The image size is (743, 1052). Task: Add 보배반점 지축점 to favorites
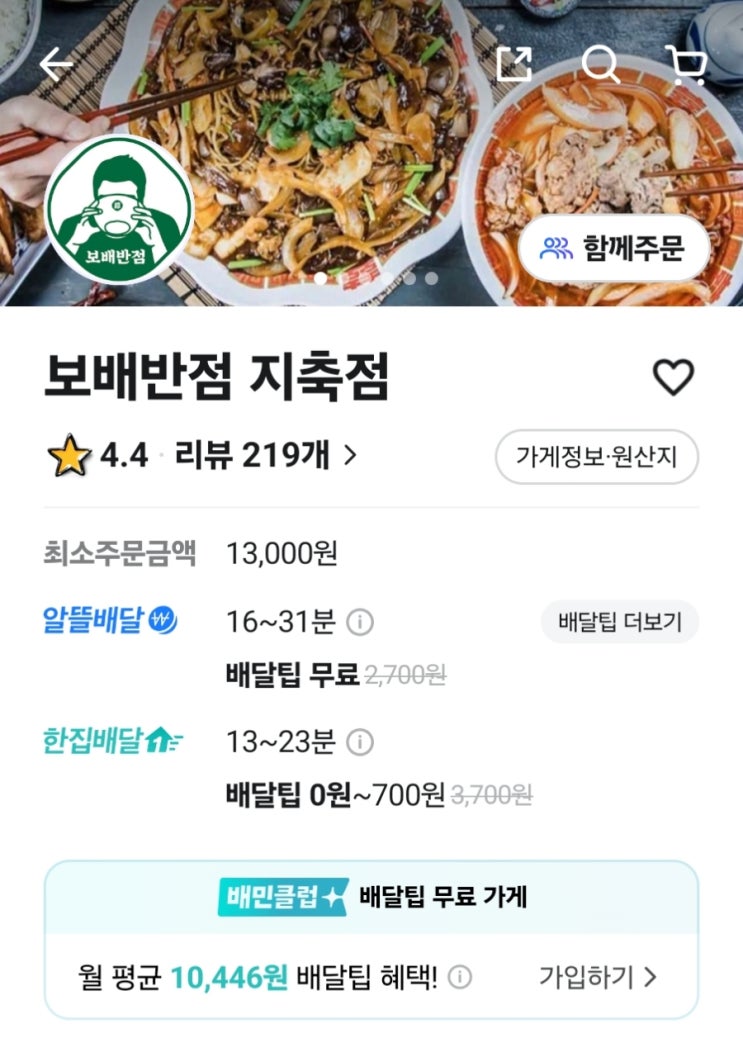(673, 377)
